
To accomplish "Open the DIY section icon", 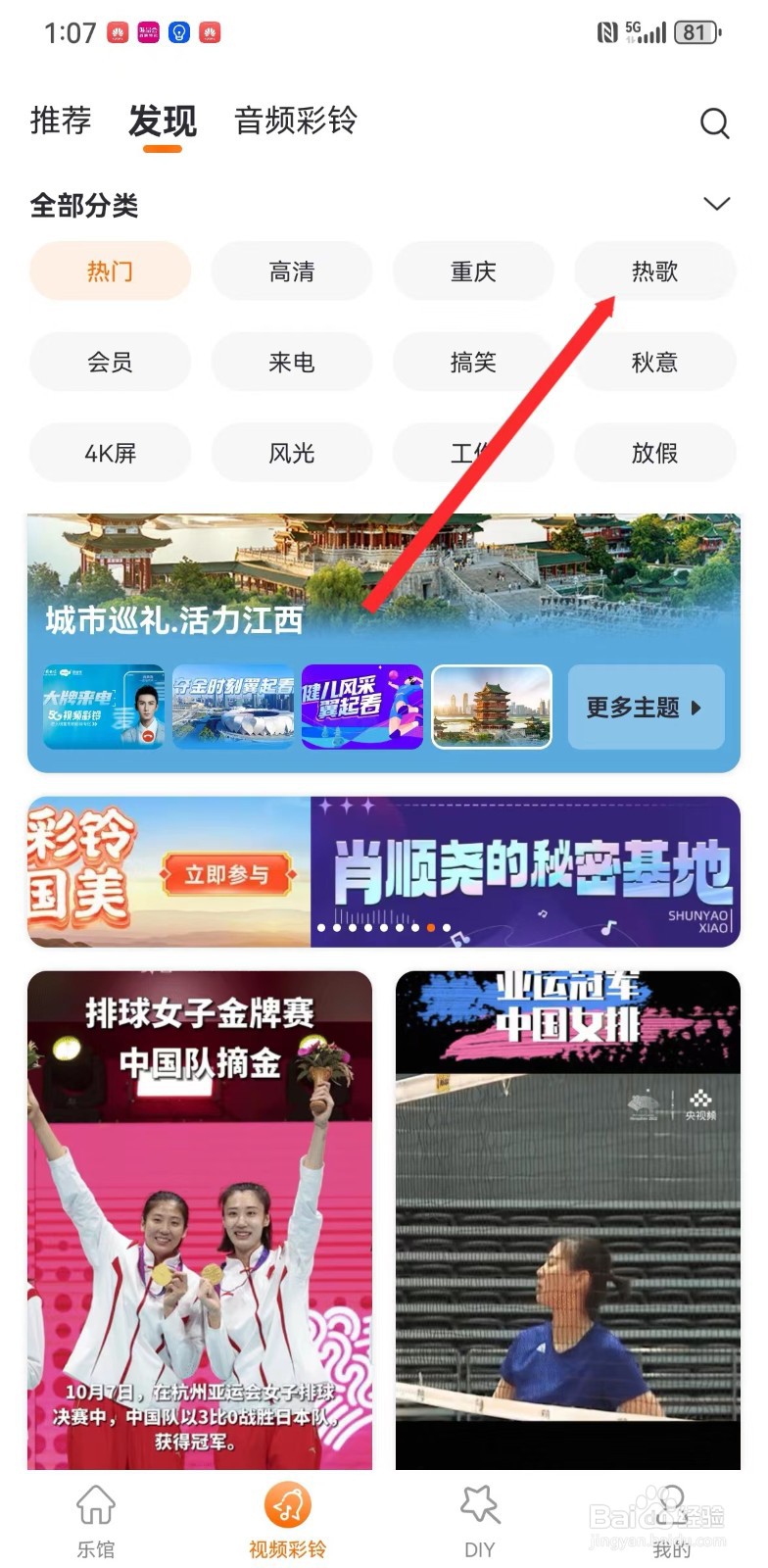I will 479,1509.
